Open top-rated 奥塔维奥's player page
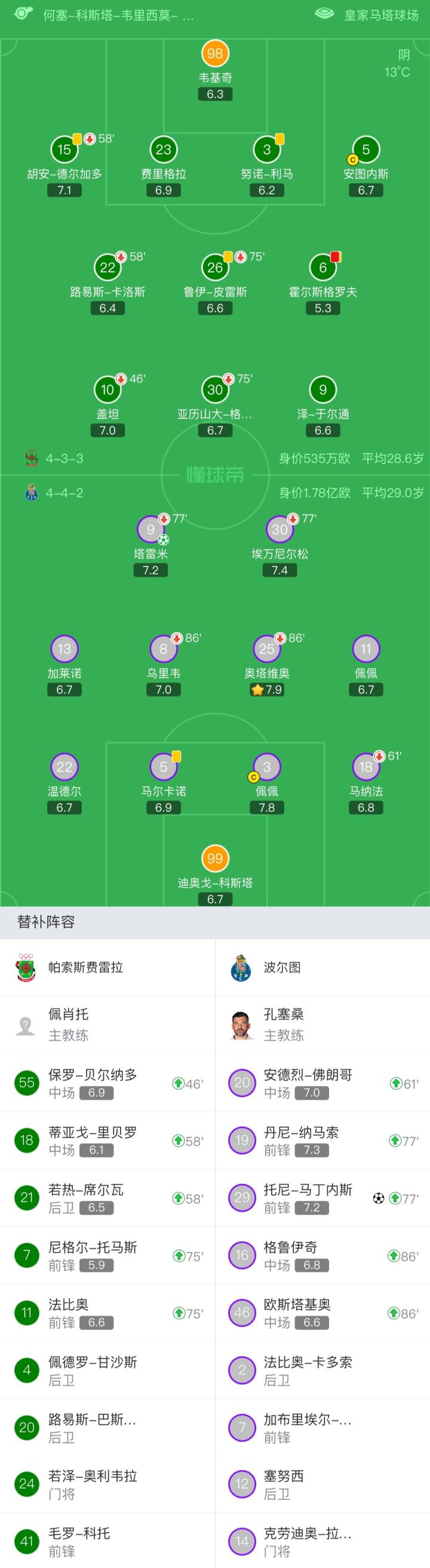The height and width of the screenshot is (1568, 430). coord(267,665)
